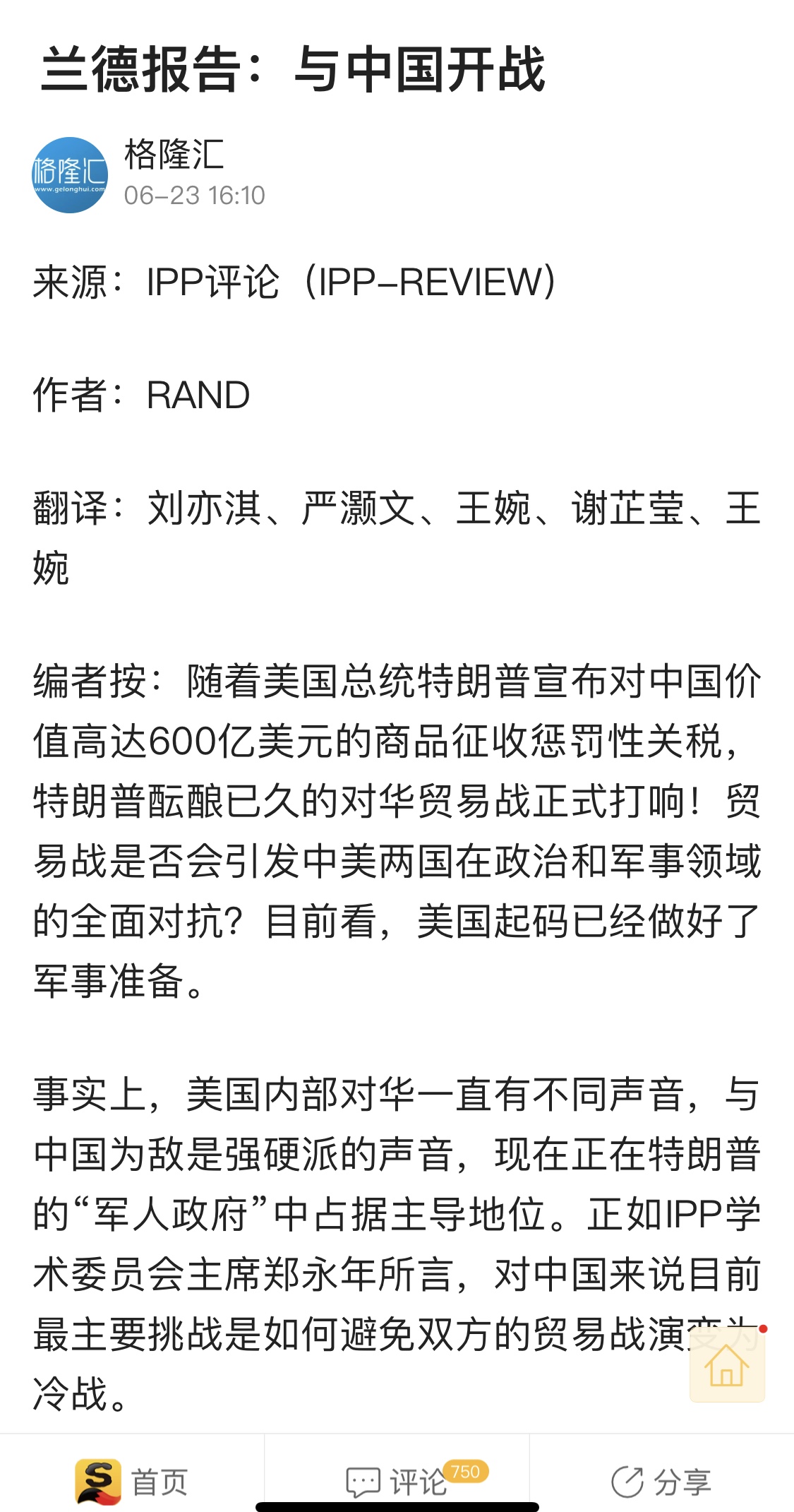
Task: Tap the floating home icon button
Action: (x=727, y=1366)
